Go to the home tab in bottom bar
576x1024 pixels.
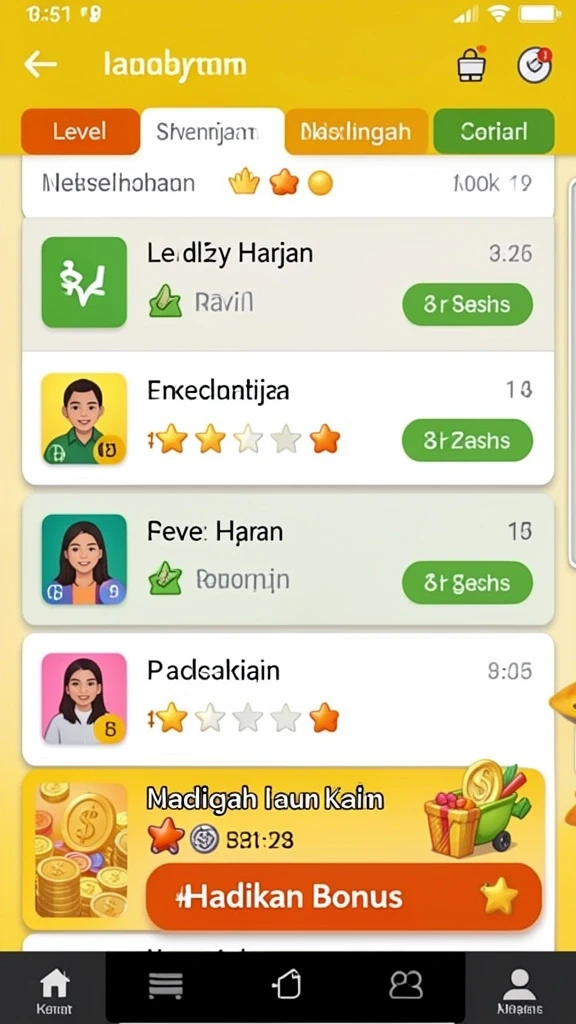click(54, 990)
